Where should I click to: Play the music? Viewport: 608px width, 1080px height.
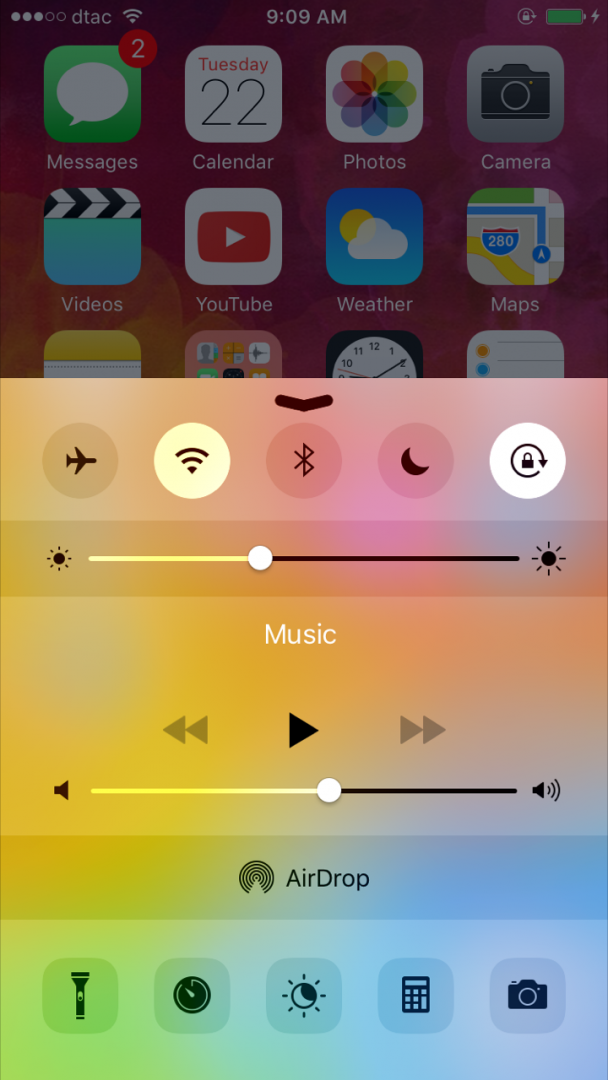pyautogui.click(x=302, y=730)
